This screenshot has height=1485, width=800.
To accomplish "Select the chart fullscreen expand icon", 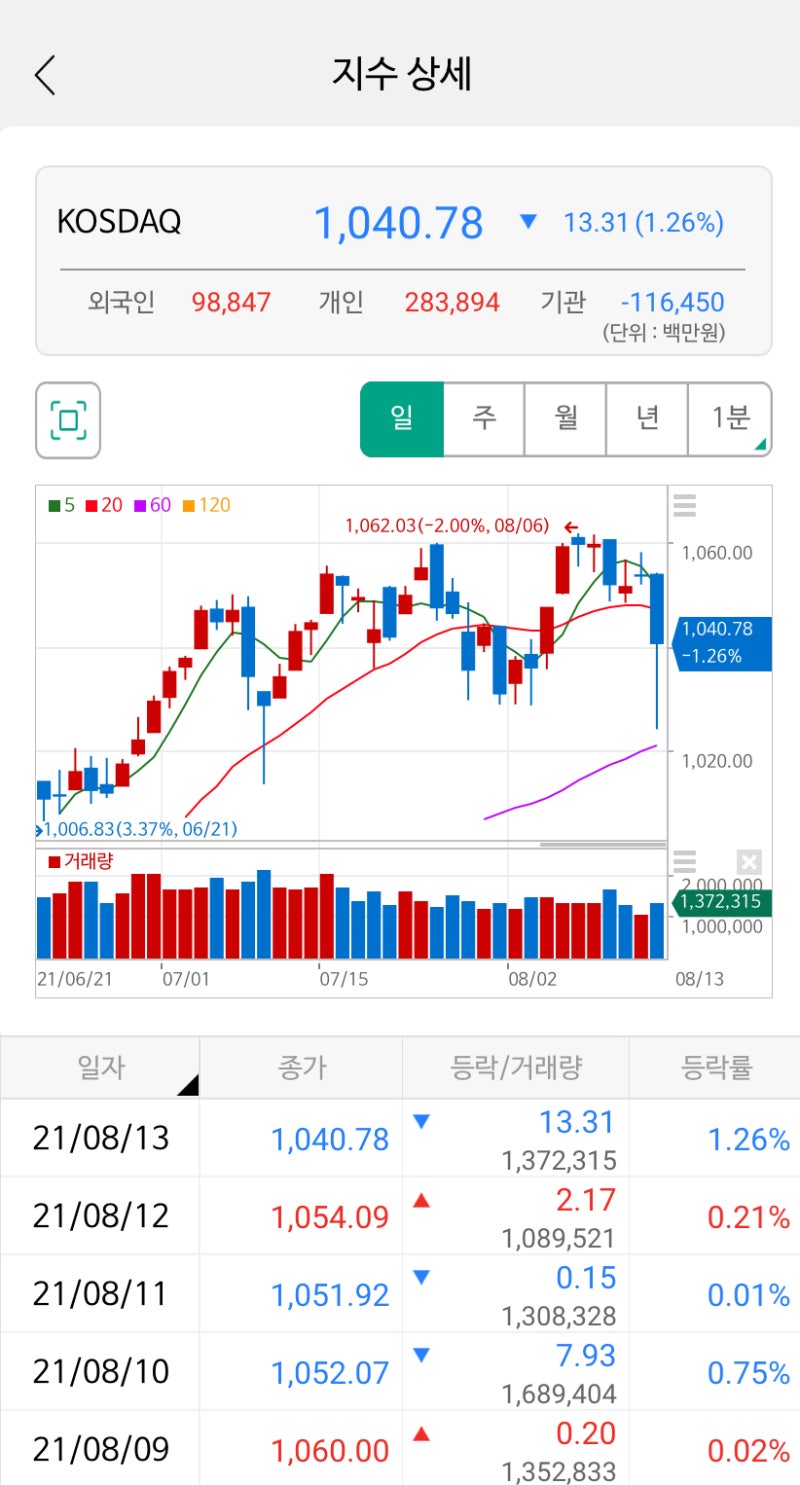I will 67,419.
